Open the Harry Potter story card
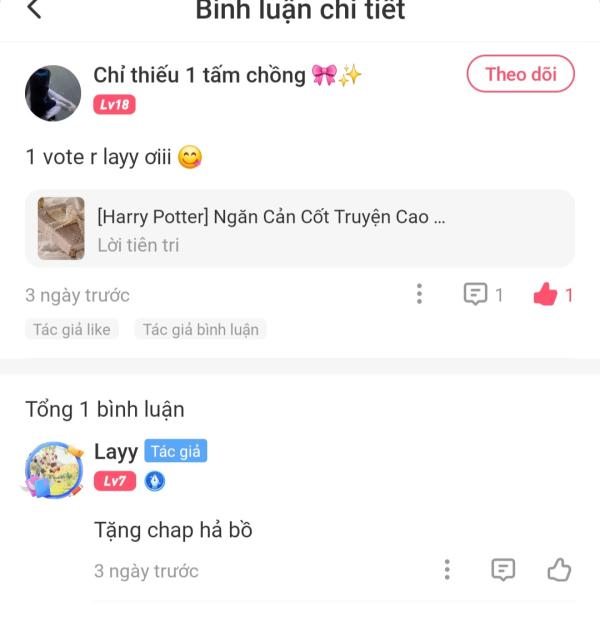Image resolution: width=600 pixels, height=626 pixels. [299, 229]
